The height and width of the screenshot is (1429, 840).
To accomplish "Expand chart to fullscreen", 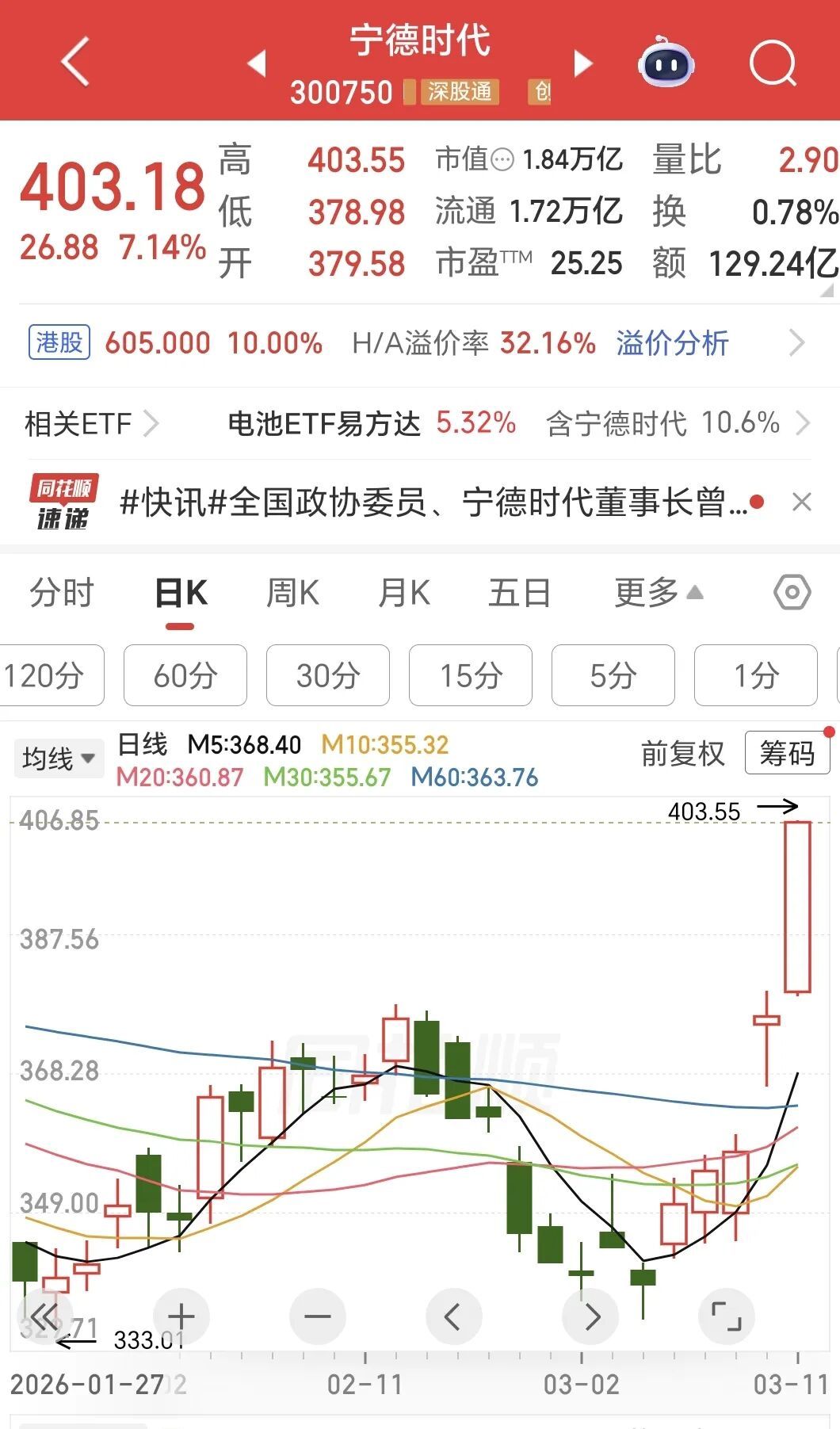I will pyautogui.click(x=726, y=1316).
